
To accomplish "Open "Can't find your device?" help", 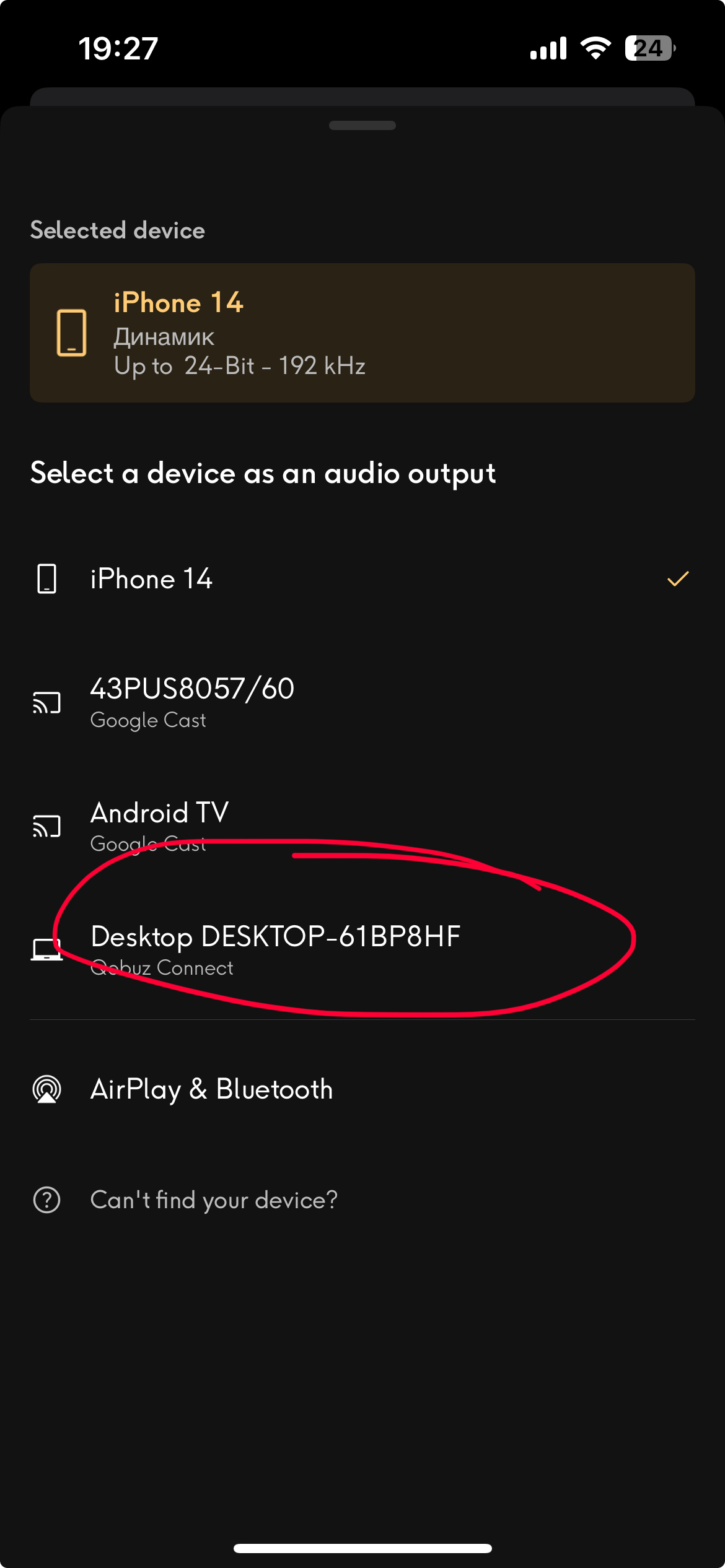I will [214, 1200].
